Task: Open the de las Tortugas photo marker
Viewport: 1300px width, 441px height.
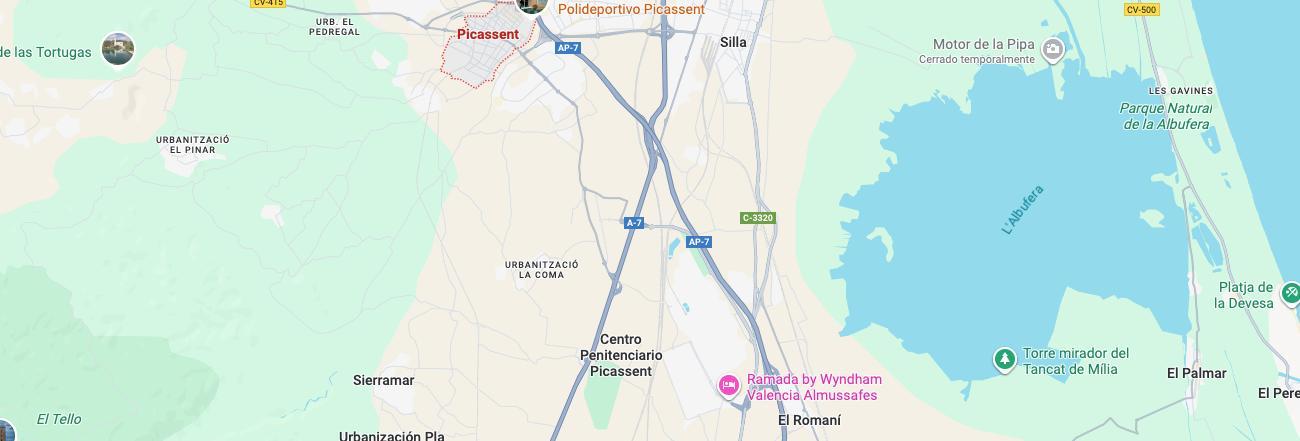Action: [118, 48]
